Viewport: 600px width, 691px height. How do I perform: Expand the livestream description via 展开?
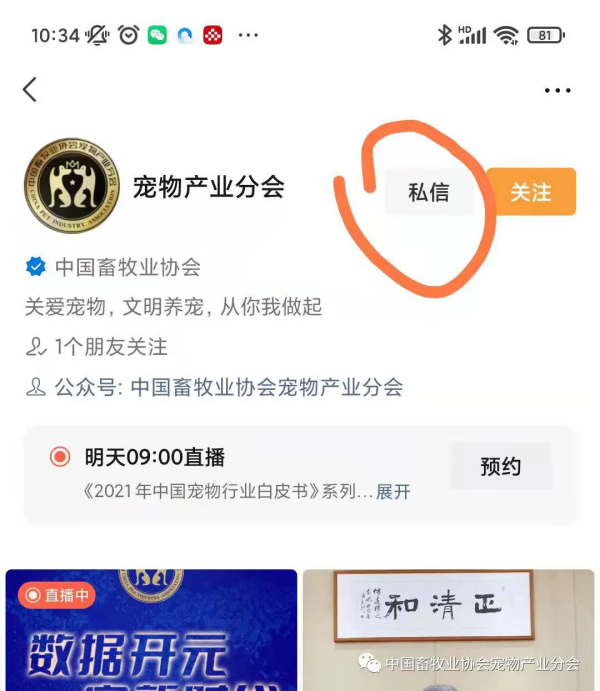tap(393, 492)
